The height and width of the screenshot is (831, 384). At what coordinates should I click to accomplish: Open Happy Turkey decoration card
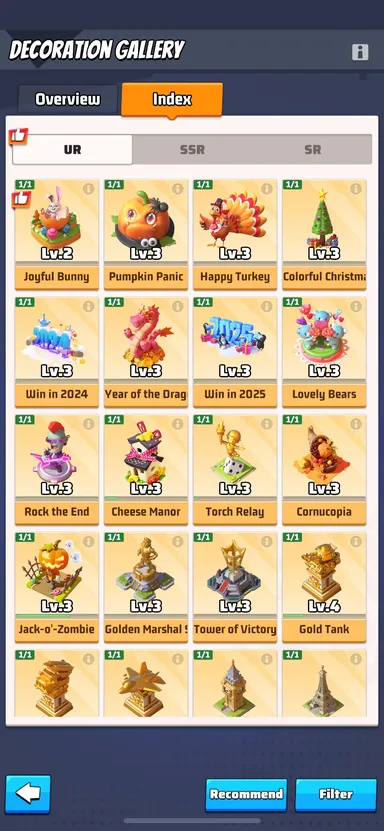[x=235, y=235]
